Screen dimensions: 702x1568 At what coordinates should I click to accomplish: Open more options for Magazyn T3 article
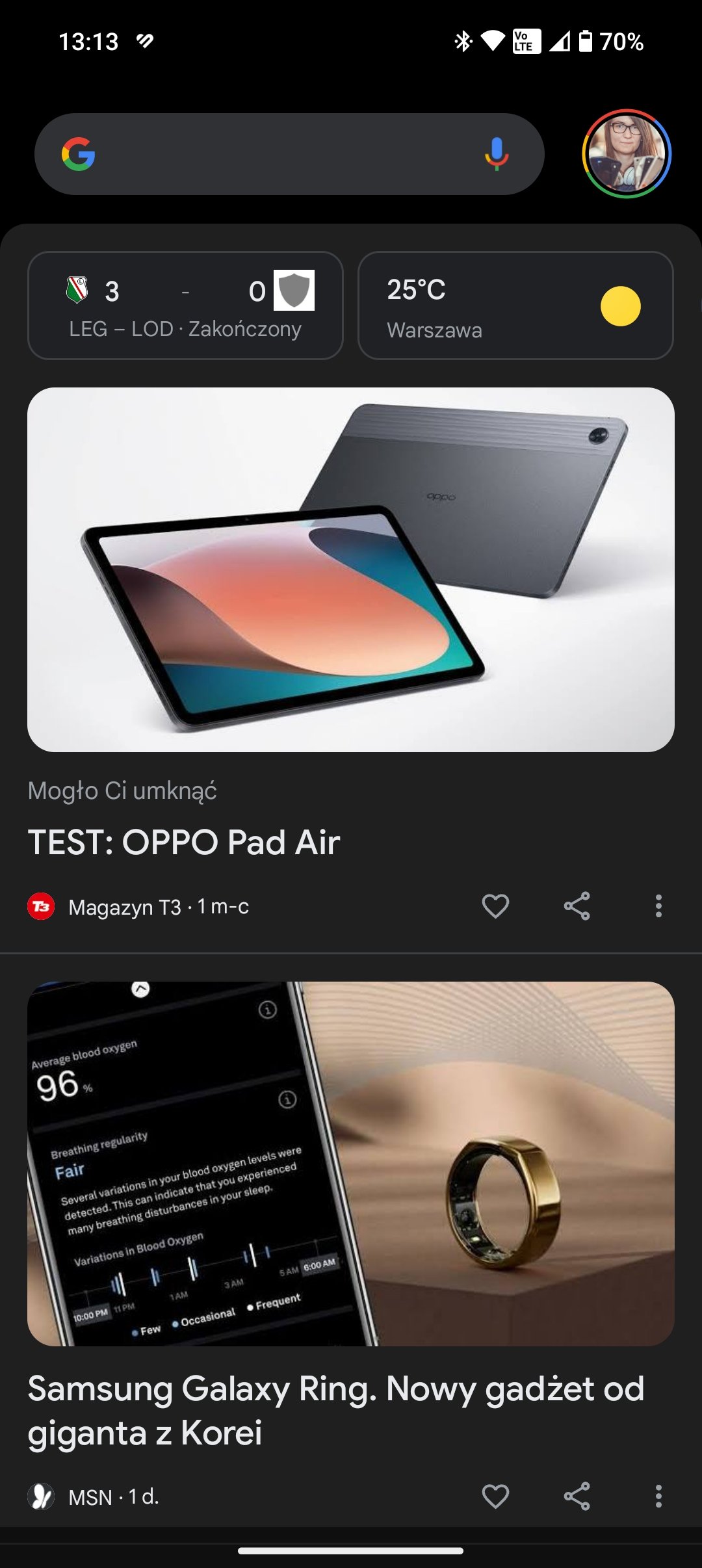point(658,906)
